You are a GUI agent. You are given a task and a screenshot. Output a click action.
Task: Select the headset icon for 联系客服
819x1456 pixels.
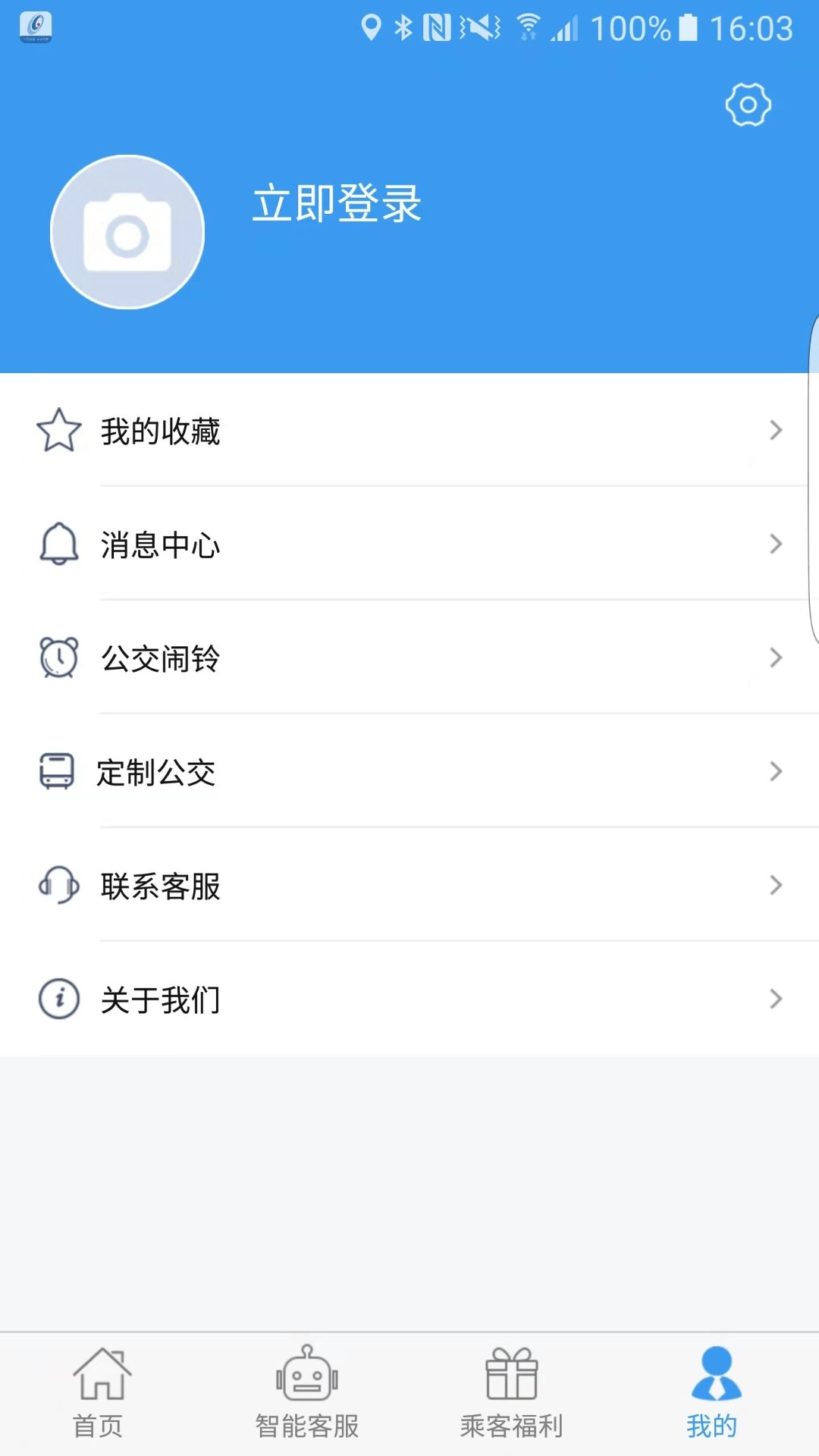[59, 886]
